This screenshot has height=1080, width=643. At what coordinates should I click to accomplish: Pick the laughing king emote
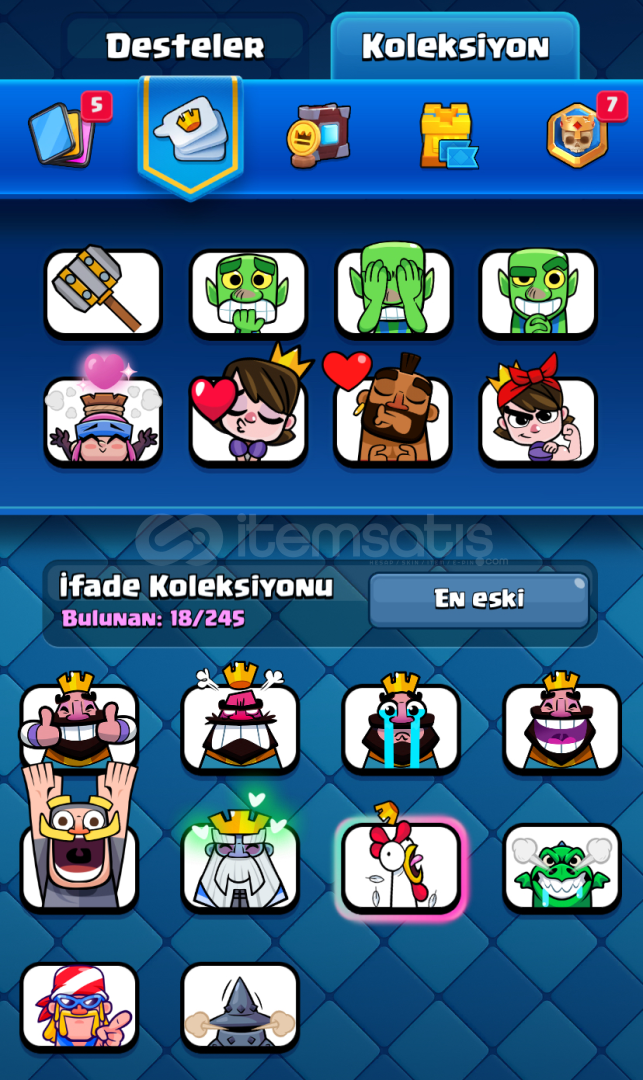(x=562, y=725)
